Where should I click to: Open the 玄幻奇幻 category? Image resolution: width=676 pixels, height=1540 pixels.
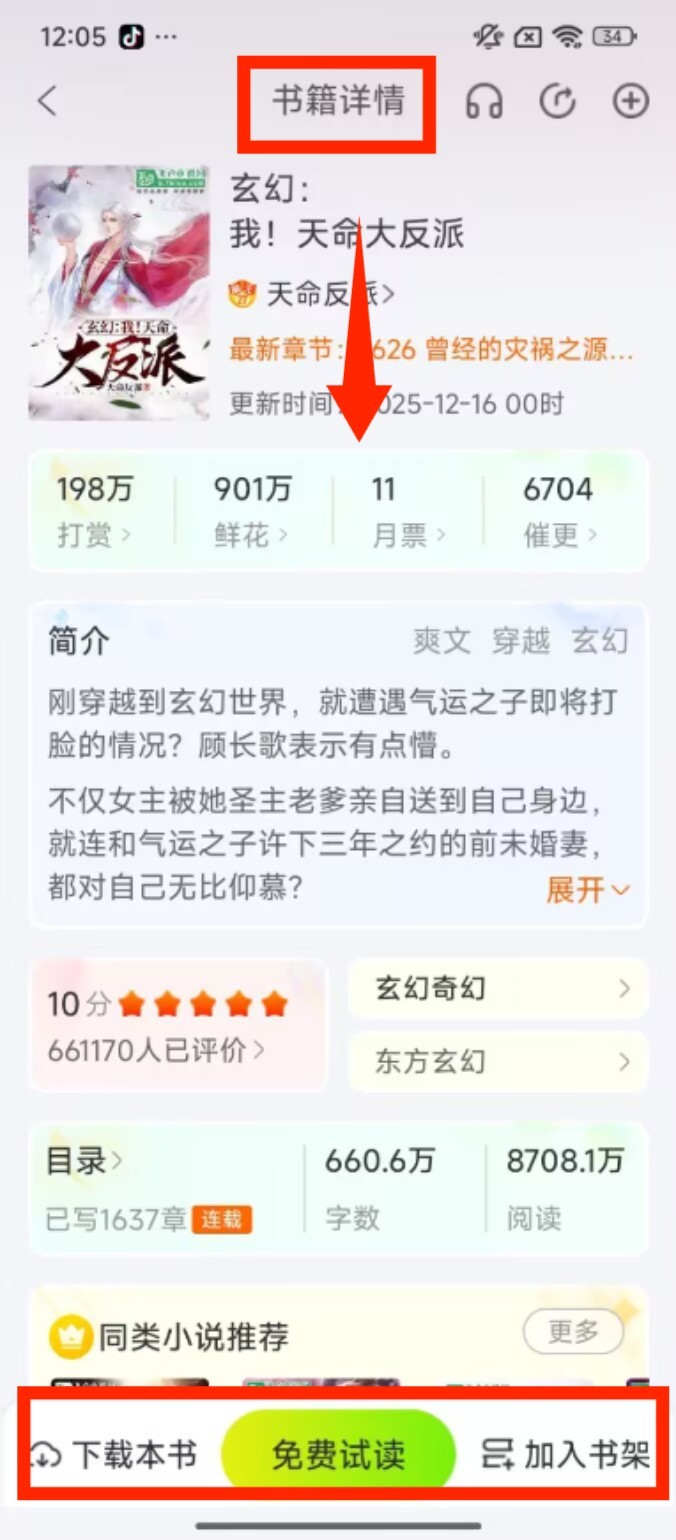click(x=497, y=989)
